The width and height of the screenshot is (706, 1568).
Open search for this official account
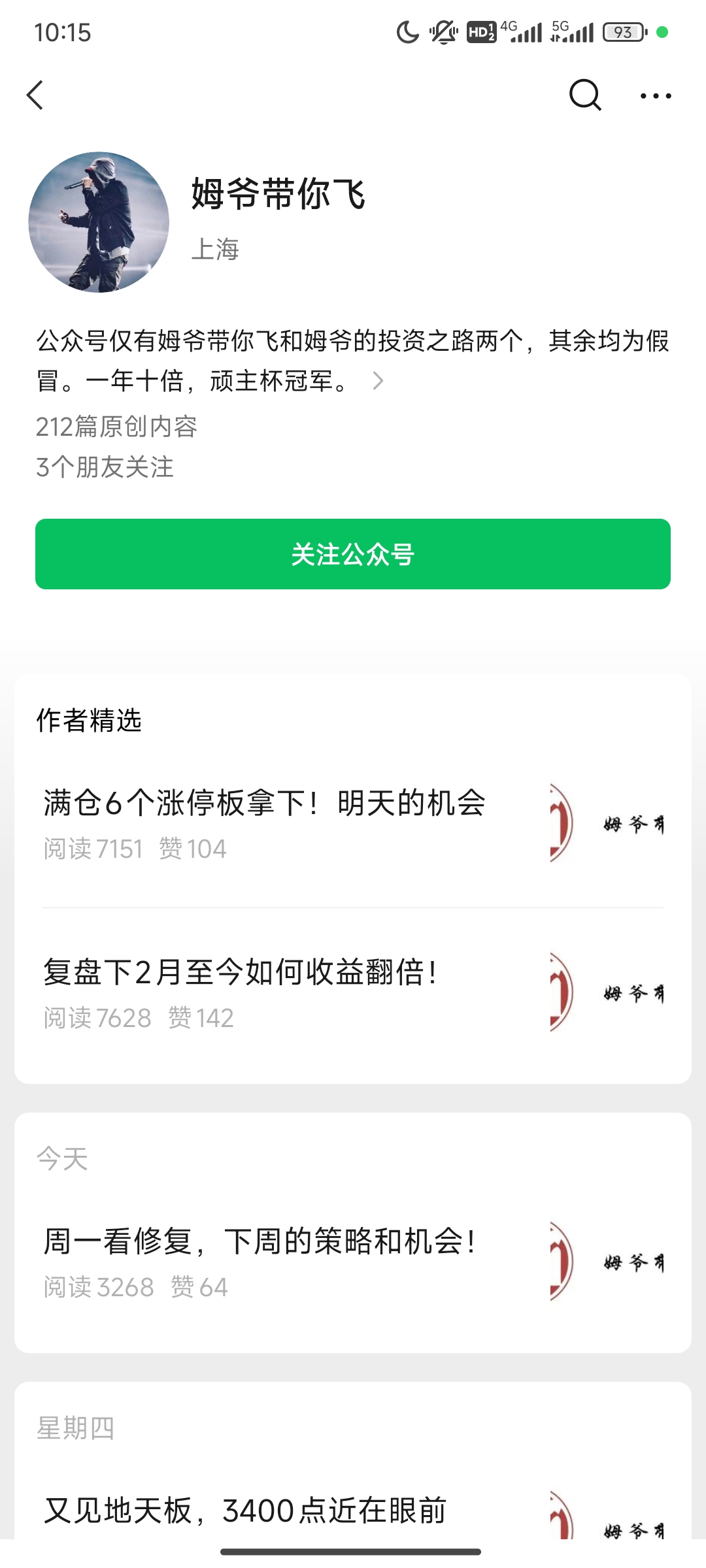point(584,95)
